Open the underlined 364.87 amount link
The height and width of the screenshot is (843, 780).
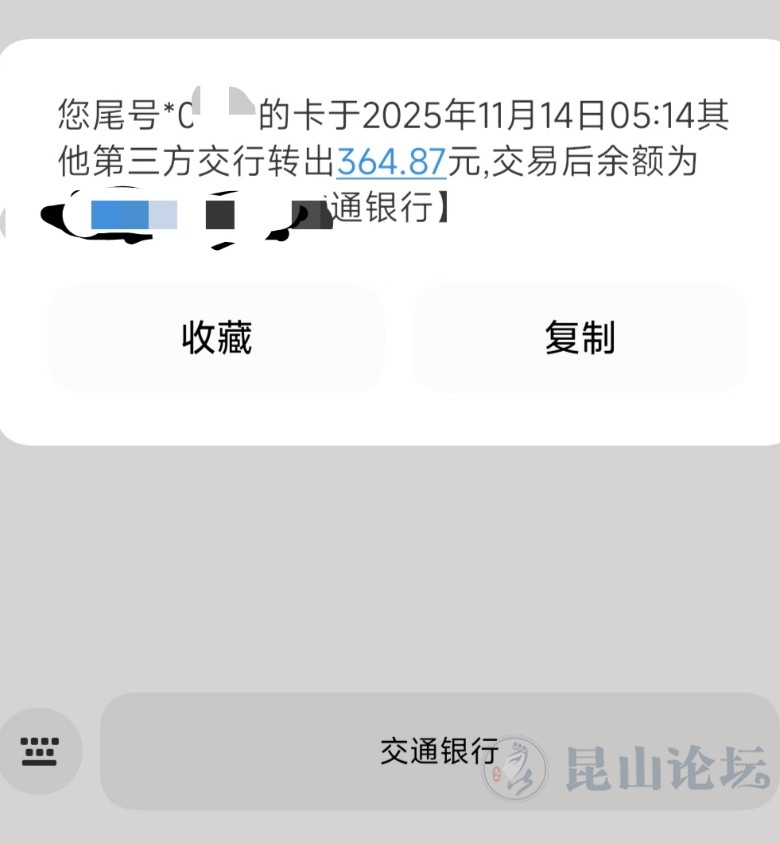pyautogui.click(x=391, y=162)
